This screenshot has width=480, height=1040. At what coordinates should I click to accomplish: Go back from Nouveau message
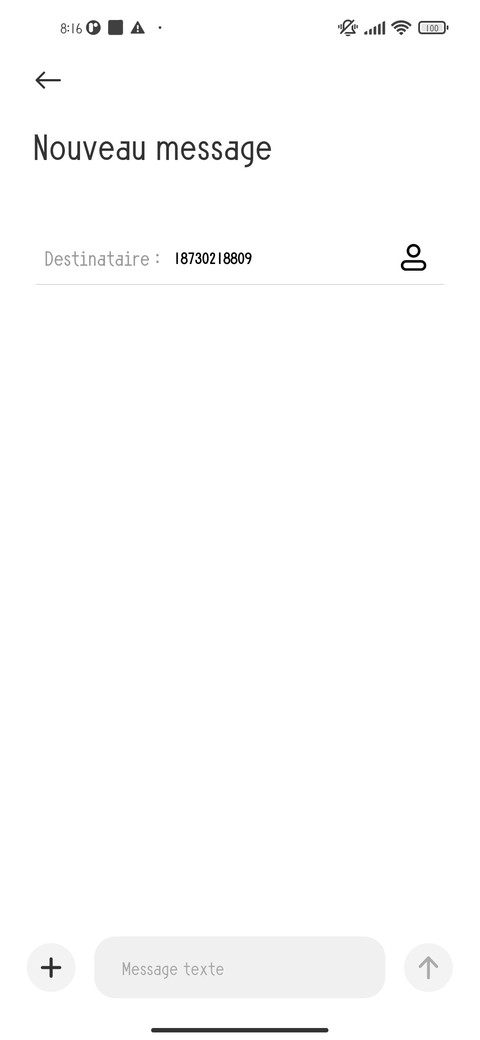pyautogui.click(x=48, y=80)
